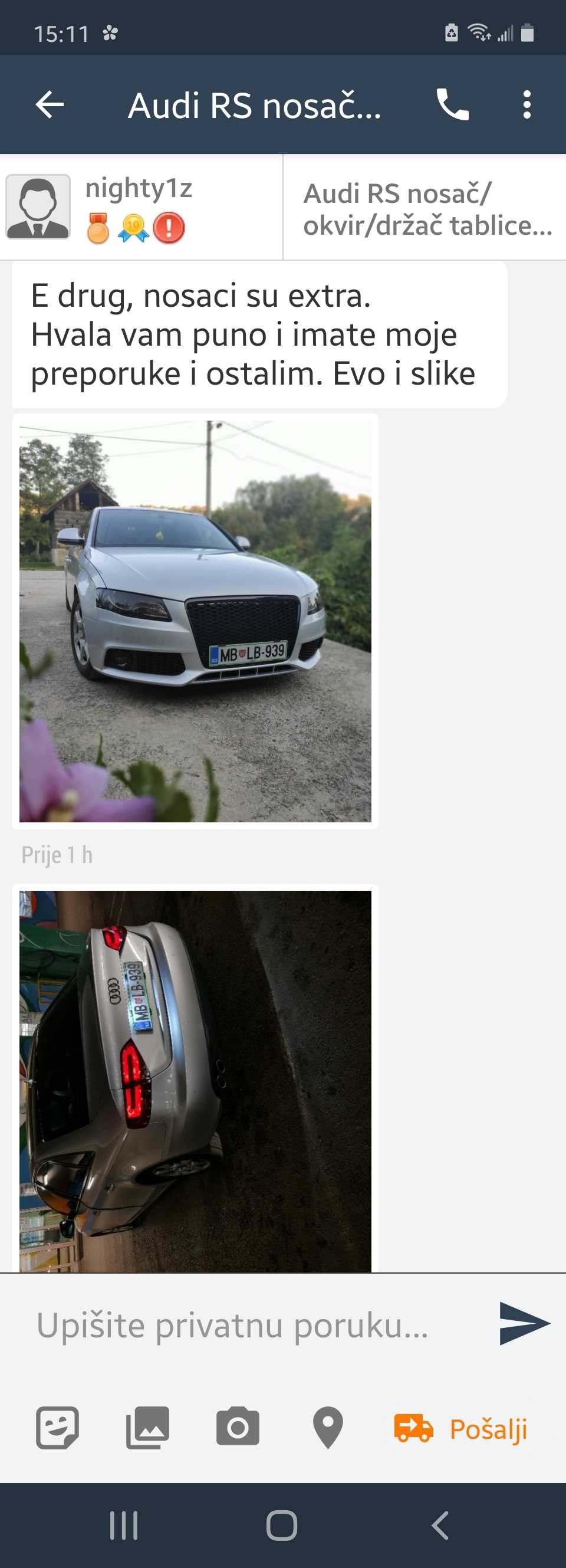Open the Audi RS nosač listing
Viewport: 566px width, 1568px height.
[426, 209]
